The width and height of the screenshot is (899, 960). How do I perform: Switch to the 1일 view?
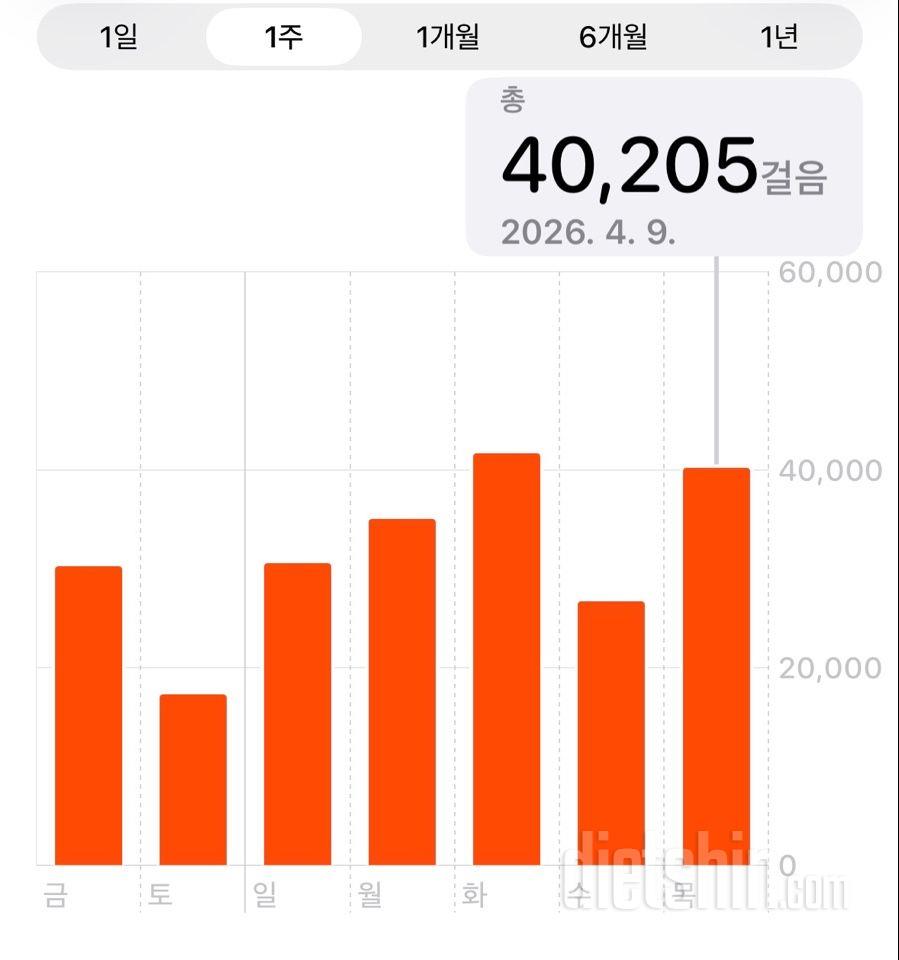119,38
